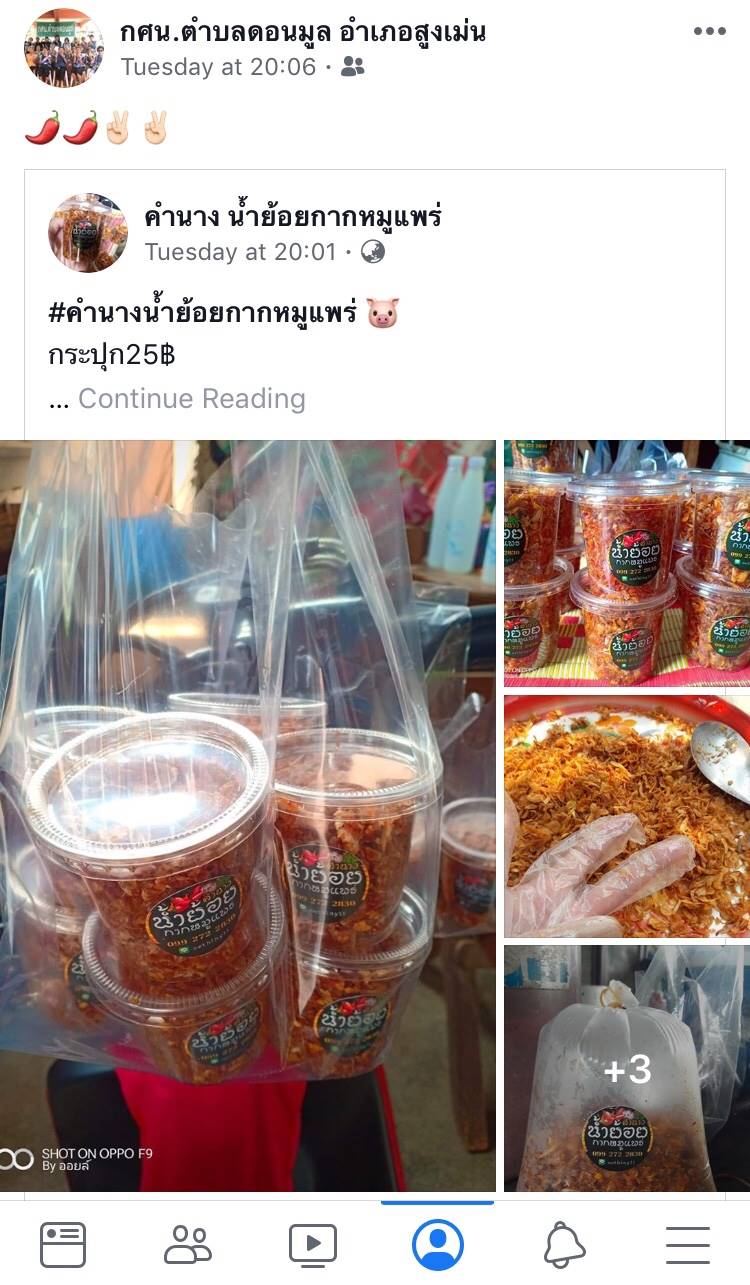Switch to the Watch video tab
The width and height of the screenshot is (750, 1285).
tap(313, 1245)
